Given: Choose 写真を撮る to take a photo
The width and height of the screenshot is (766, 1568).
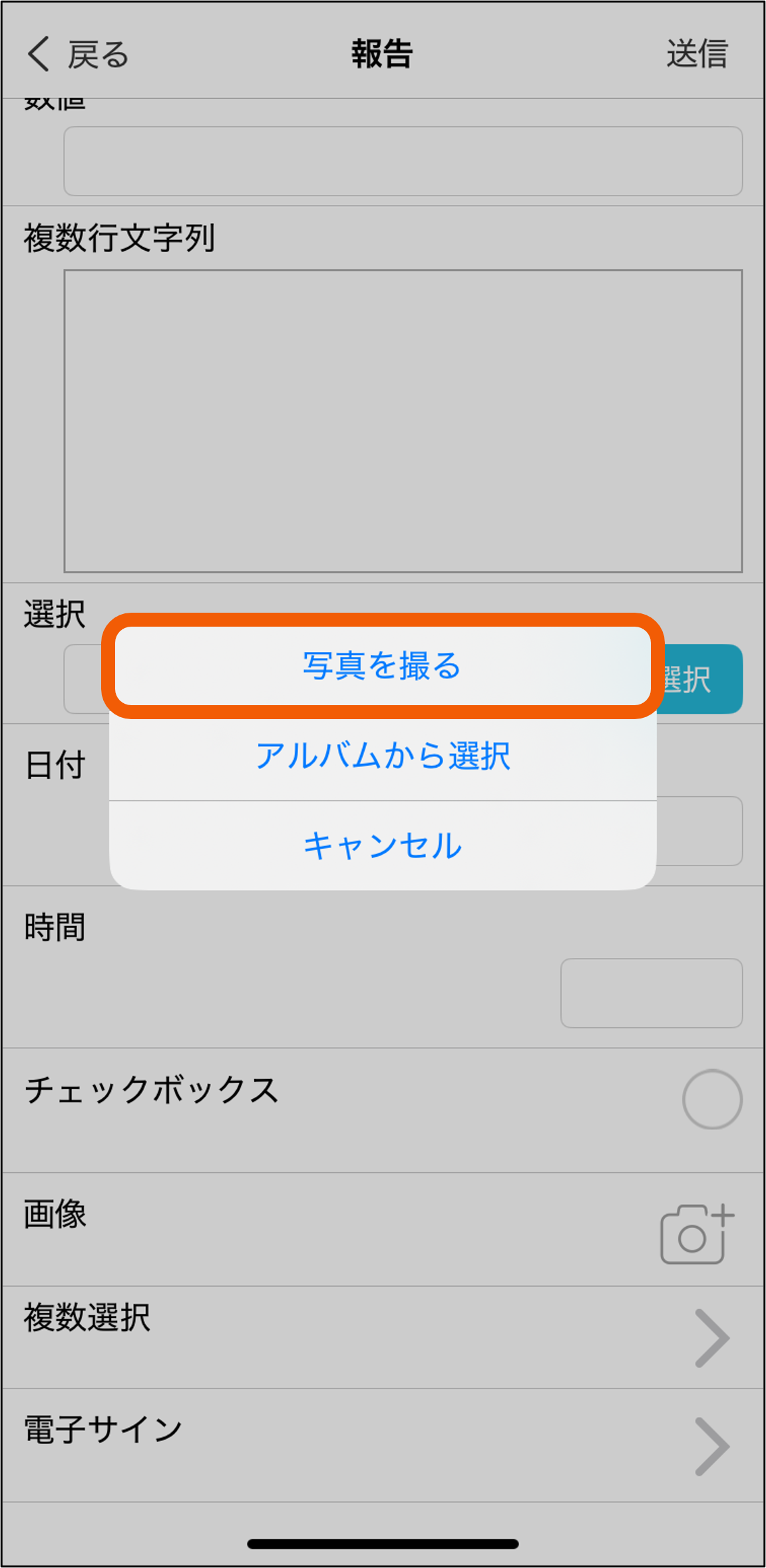Looking at the screenshot, I should point(383,665).
